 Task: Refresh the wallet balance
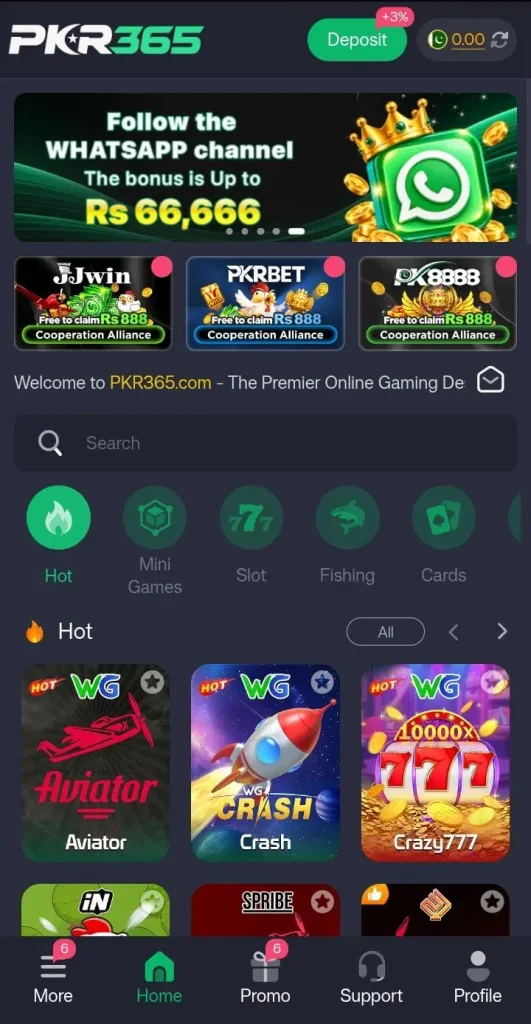[500, 40]
